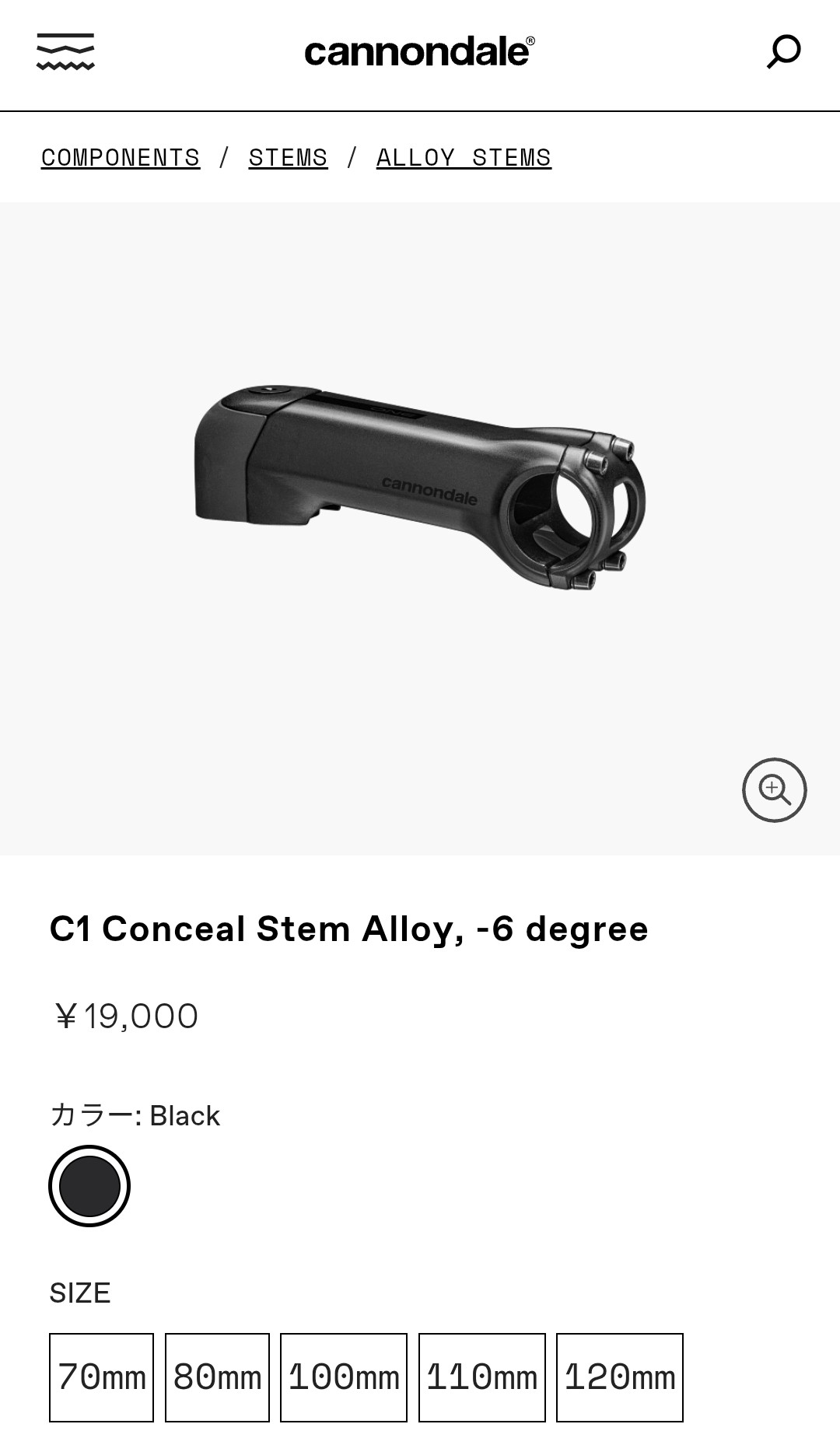
Task: Select the 80mm size option
Action: click(x=217, y=1377)
